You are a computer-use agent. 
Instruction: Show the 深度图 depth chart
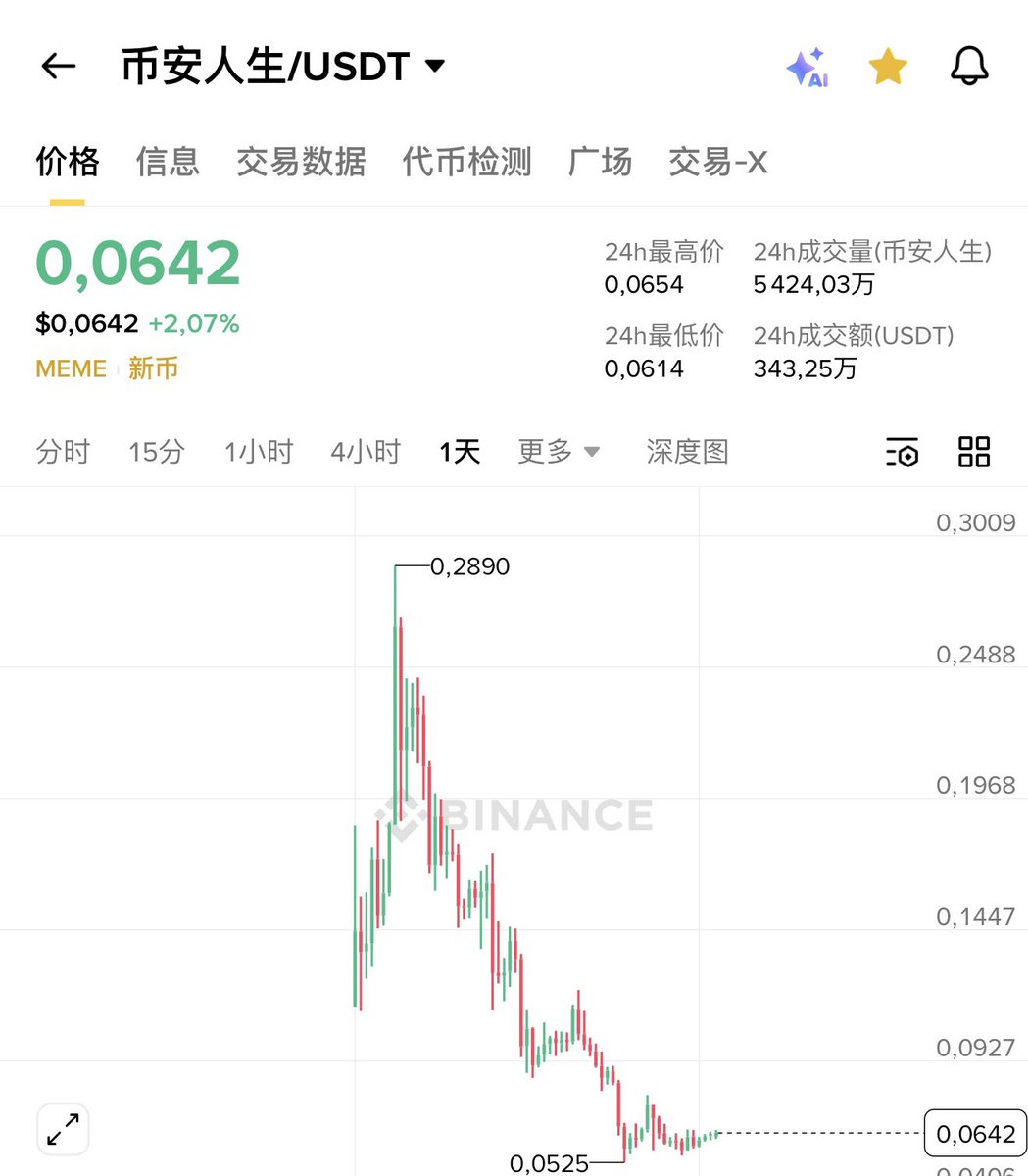pos(687,452)
